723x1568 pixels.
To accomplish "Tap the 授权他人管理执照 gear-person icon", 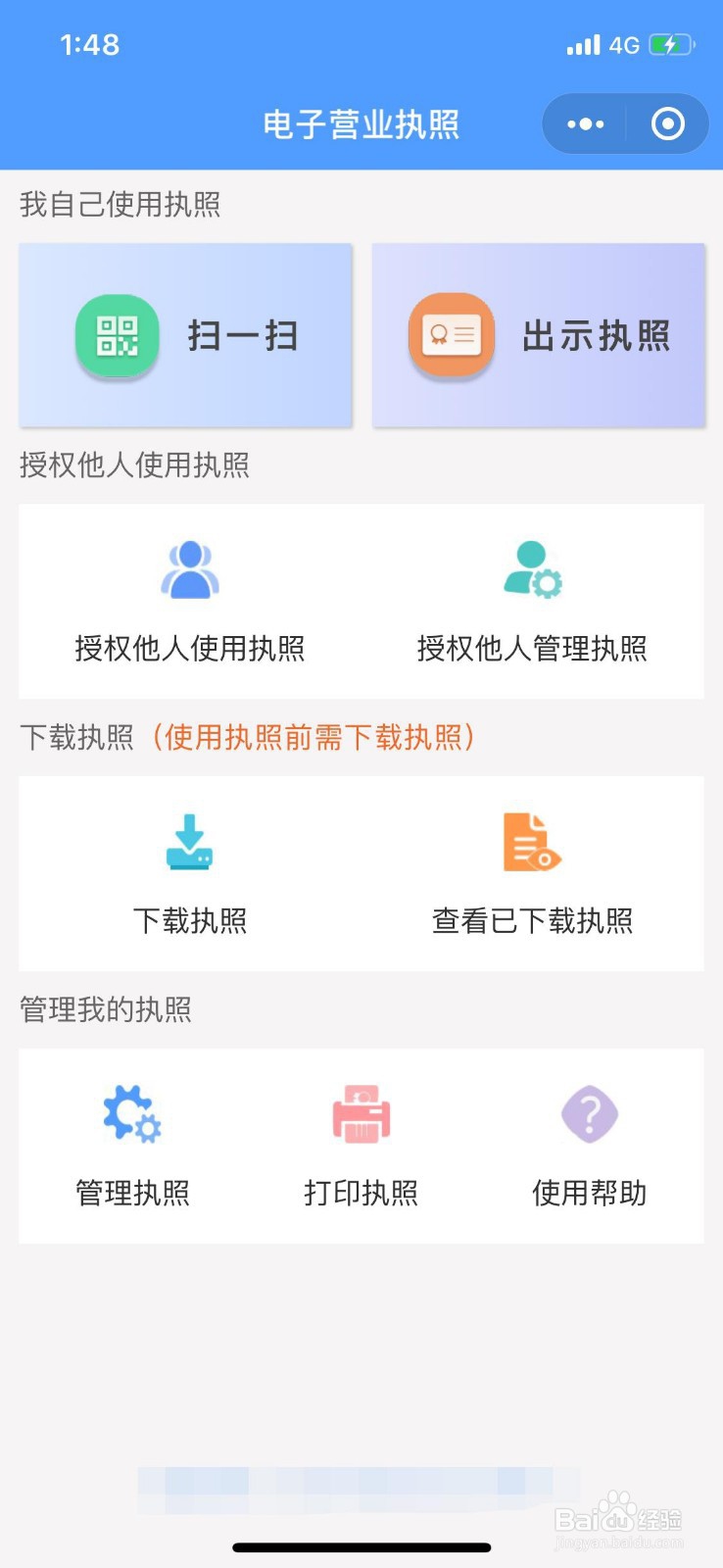I will 532,568.
